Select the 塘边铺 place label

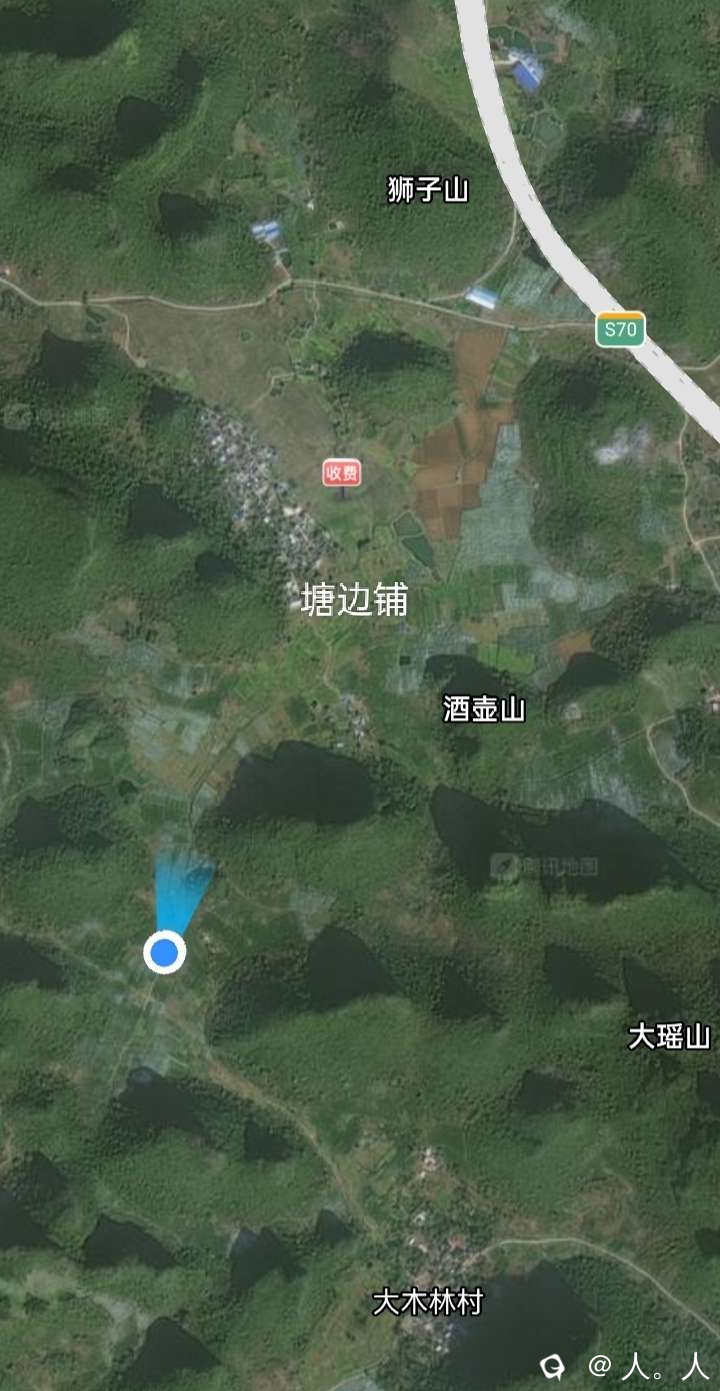pyautogui.click(x=354, y=600)
